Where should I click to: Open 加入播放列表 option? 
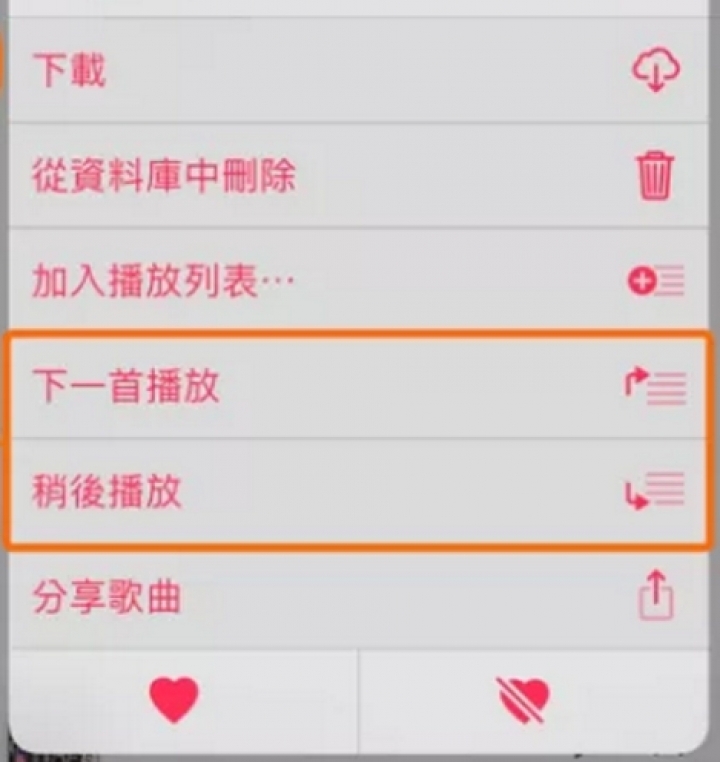(360, 282)
